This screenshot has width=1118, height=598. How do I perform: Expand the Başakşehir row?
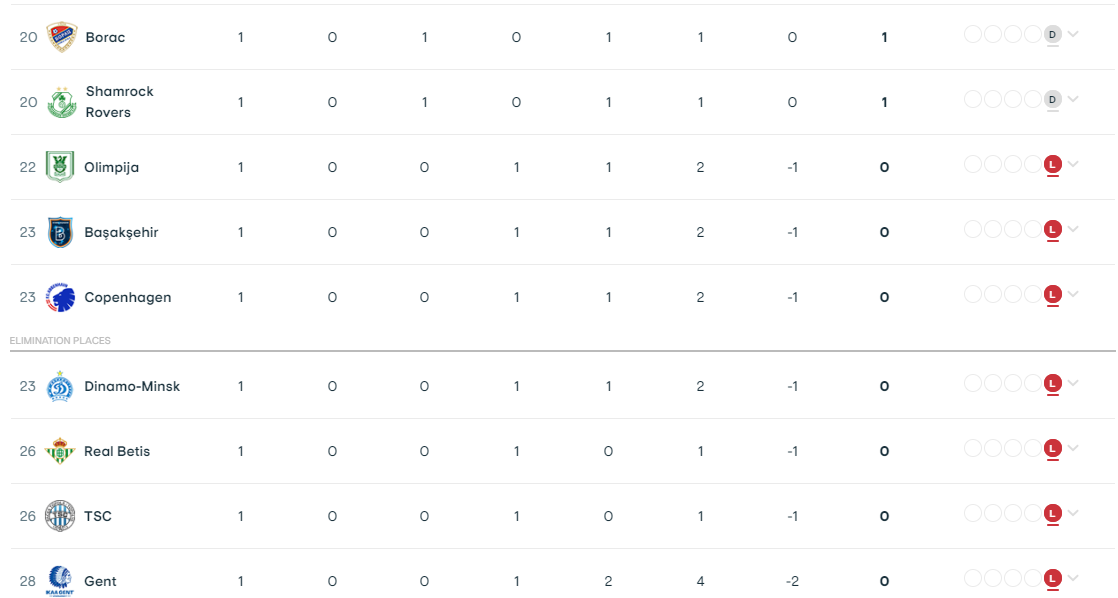coord(1073,229)
